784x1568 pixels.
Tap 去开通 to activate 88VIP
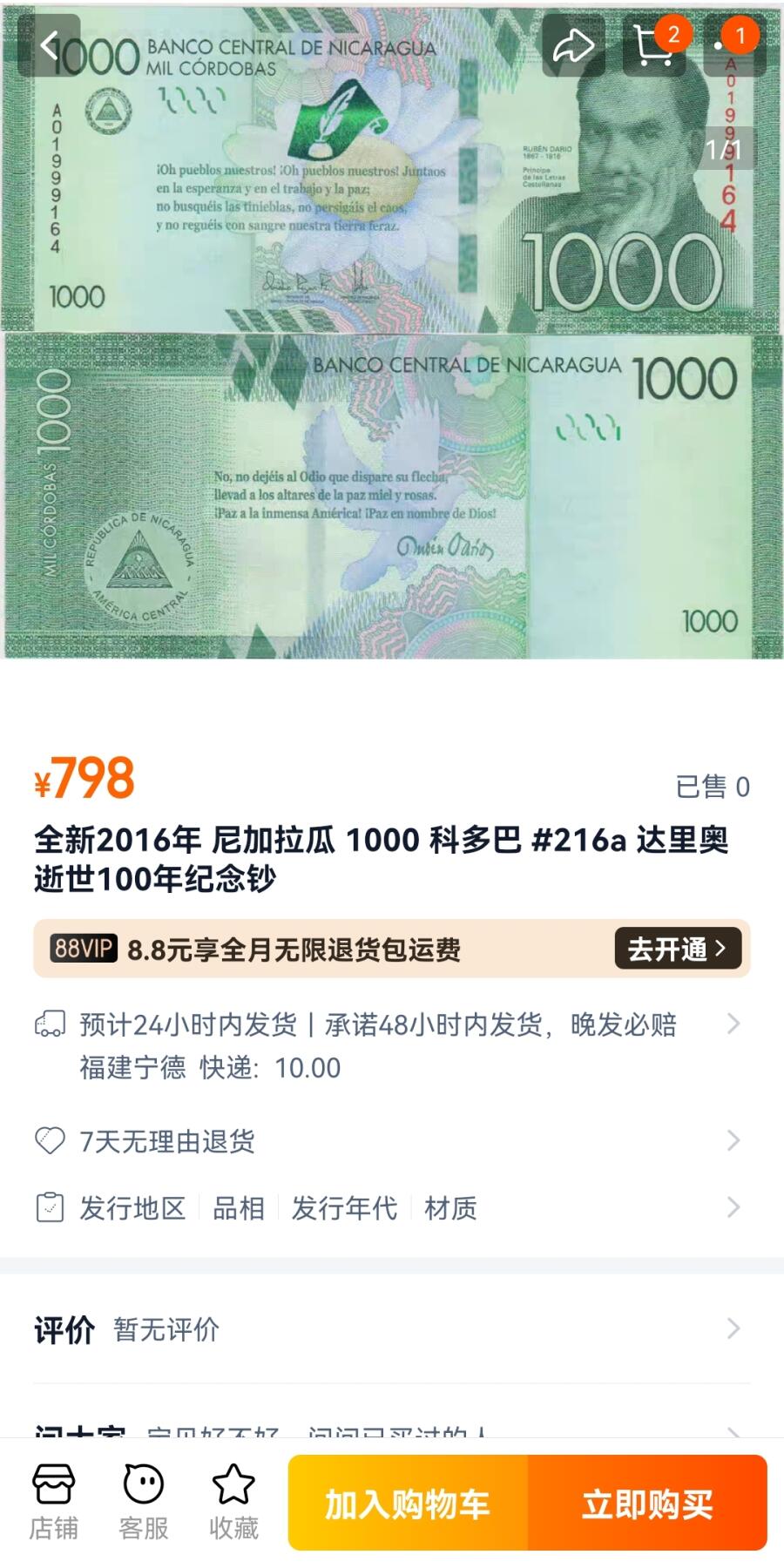(x=677, y=948)
